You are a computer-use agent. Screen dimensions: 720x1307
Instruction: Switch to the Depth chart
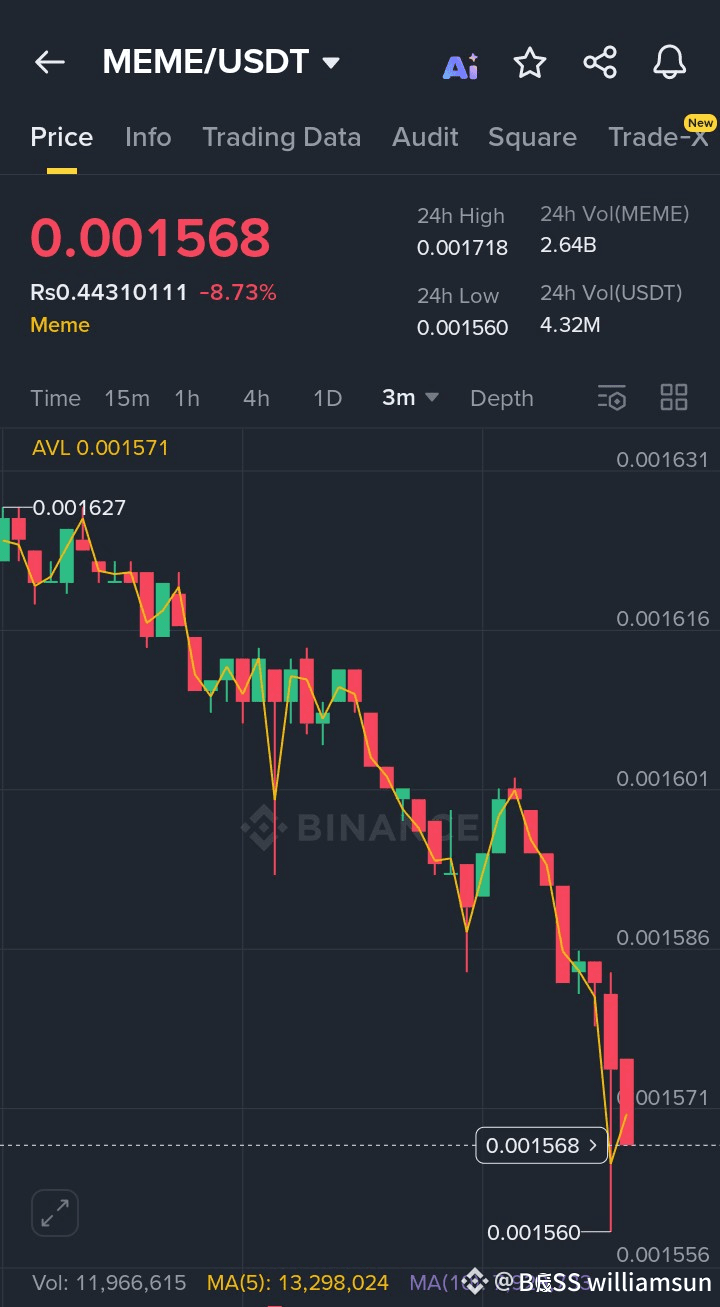pos(501,398)
